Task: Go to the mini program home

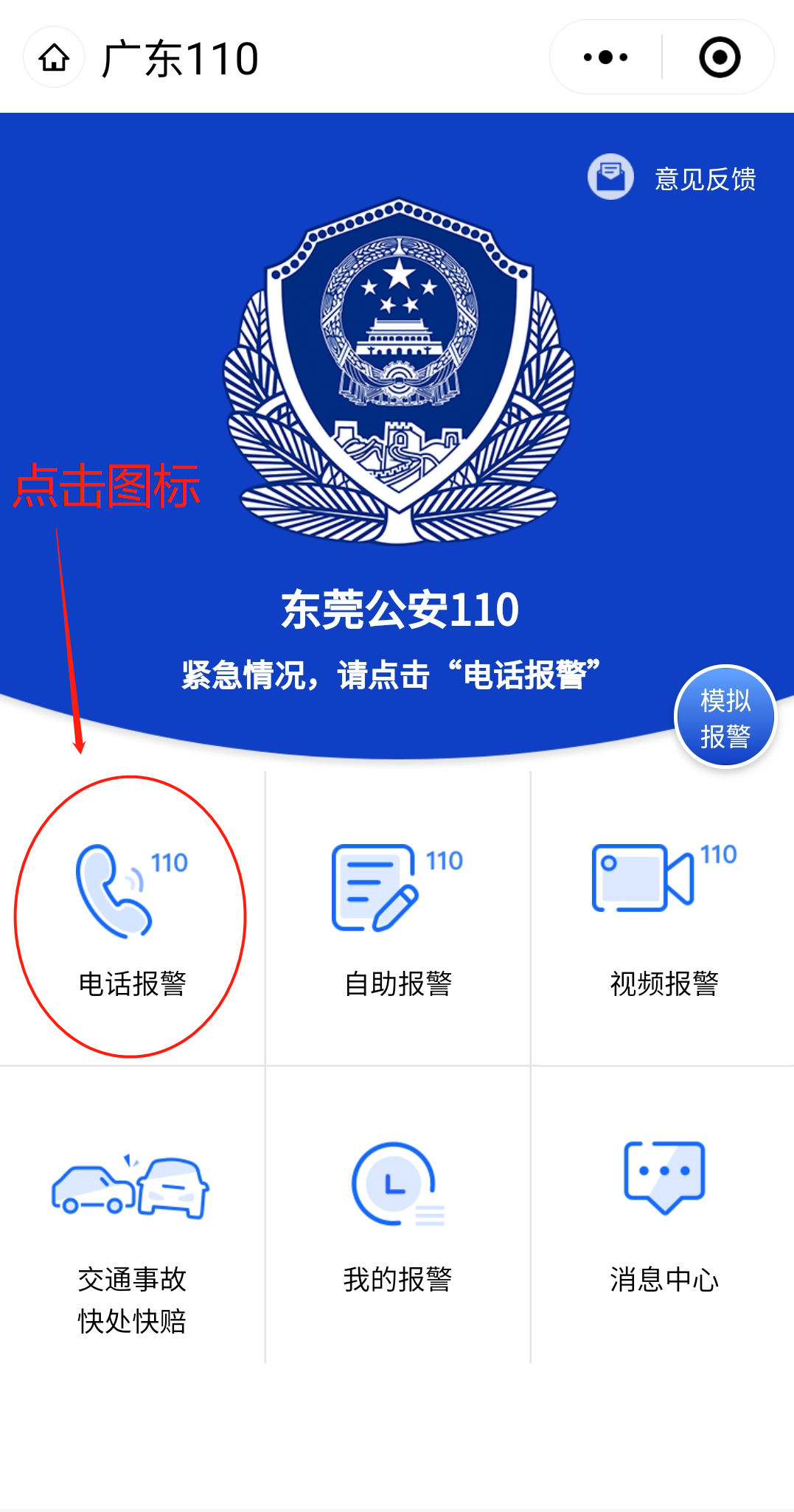Action: pyautogui.click(x=54, y=58)
